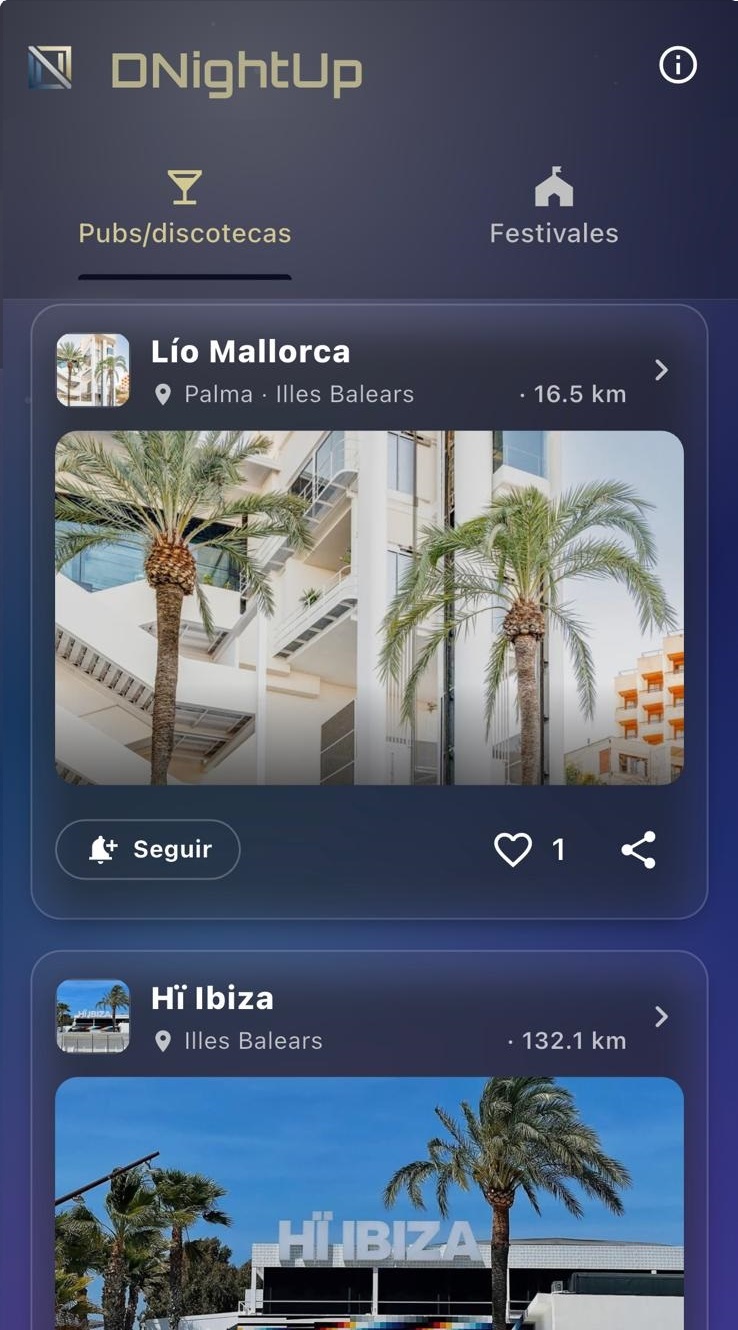The image size is (738, 1330).
Task: View the Hï Ibiza venue photo
Action: [369, 1200]
